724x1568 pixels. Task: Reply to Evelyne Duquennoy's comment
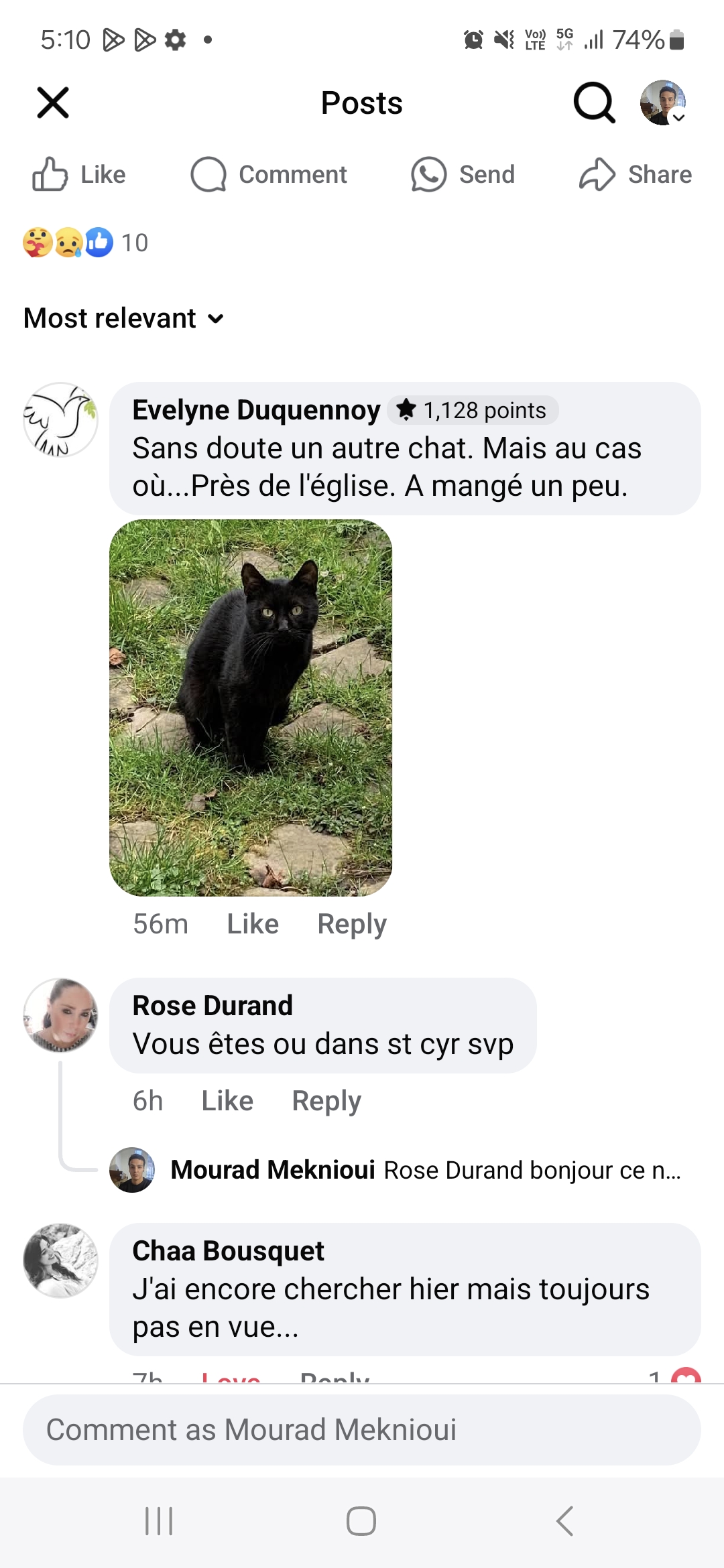(352, 924)
